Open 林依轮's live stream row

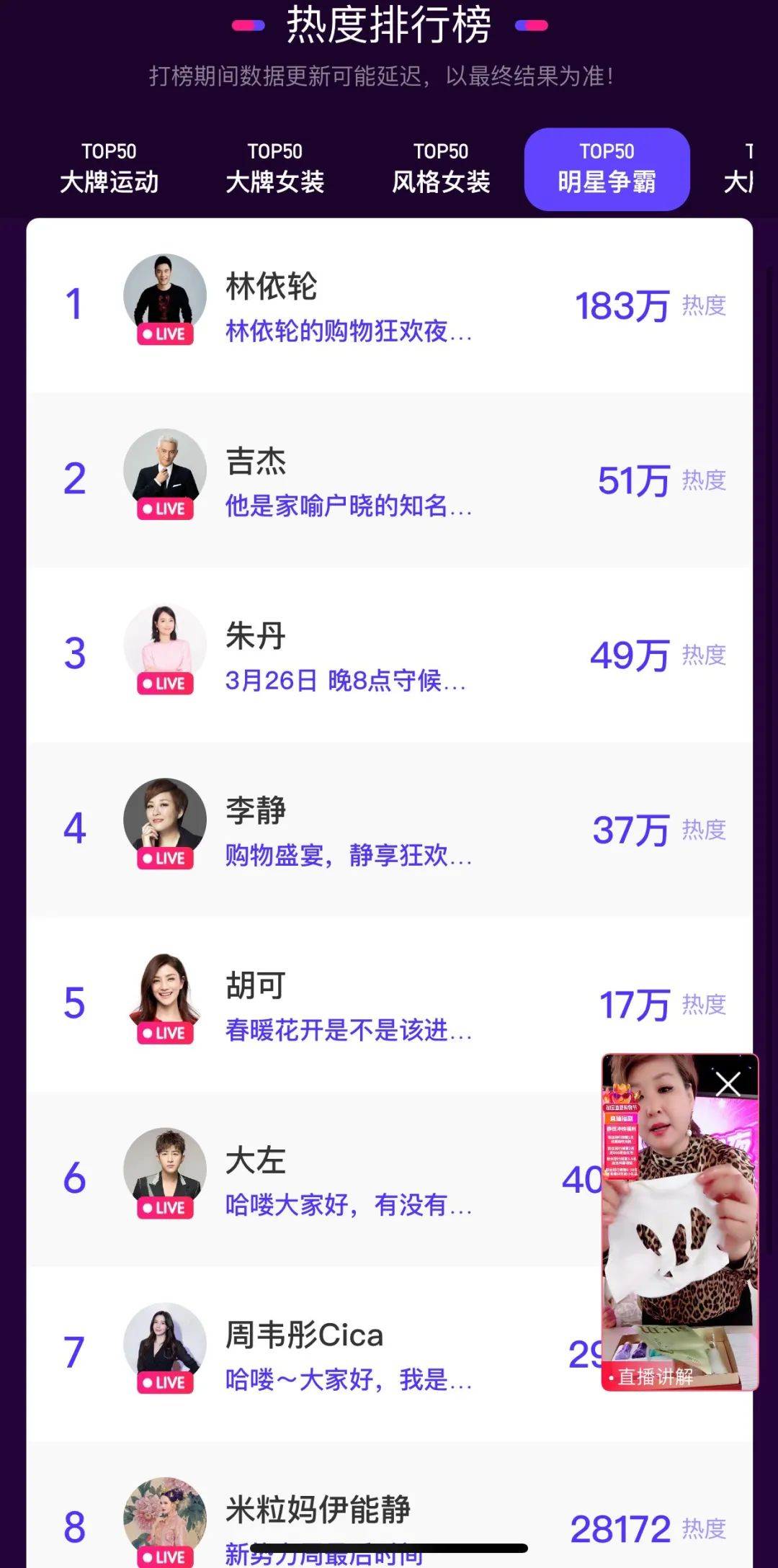389,306
